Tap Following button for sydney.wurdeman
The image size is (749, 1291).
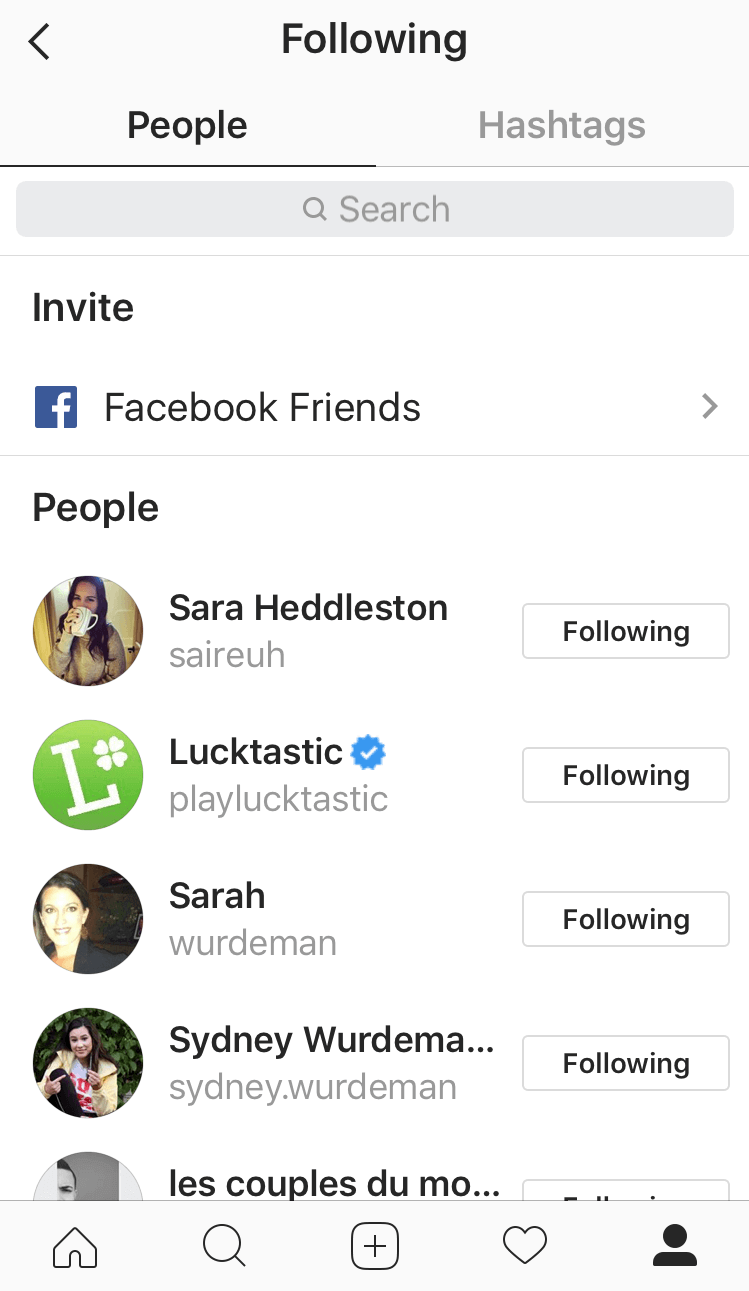click(x=625, y=1063)
